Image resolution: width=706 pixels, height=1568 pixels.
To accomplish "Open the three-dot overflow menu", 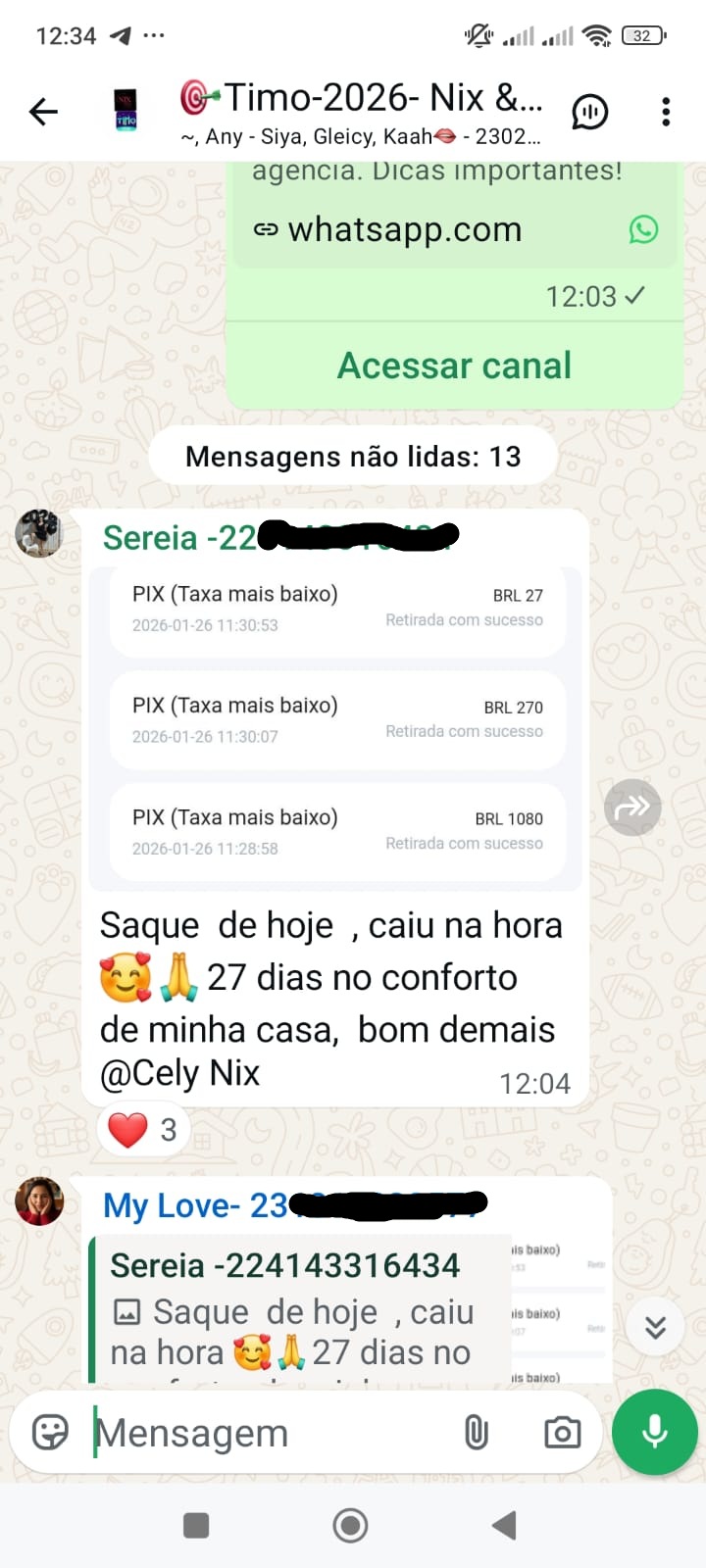I will (x=666, y=112).
